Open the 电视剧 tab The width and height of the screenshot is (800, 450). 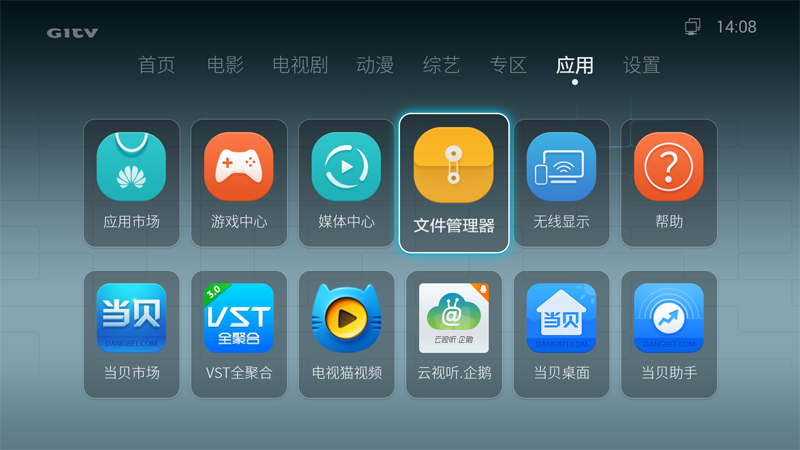point(300,66)
